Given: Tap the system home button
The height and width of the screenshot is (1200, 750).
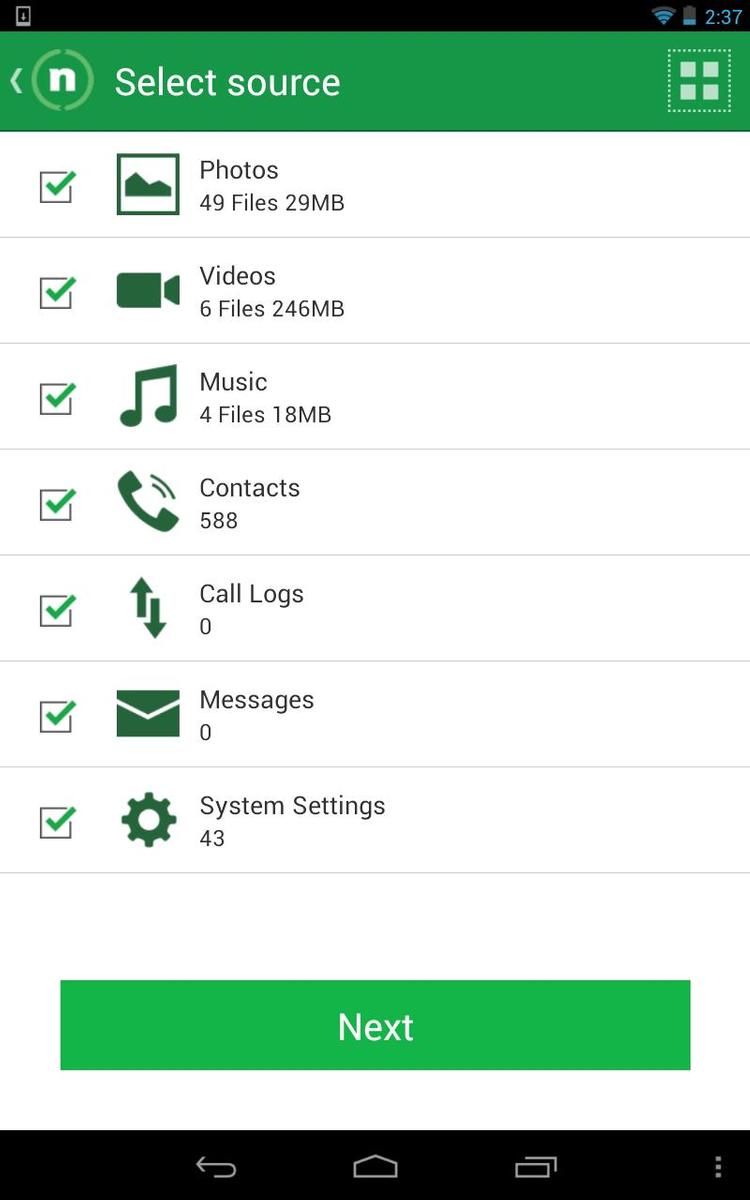Looking at the screenshot, I should (375, 1166).
